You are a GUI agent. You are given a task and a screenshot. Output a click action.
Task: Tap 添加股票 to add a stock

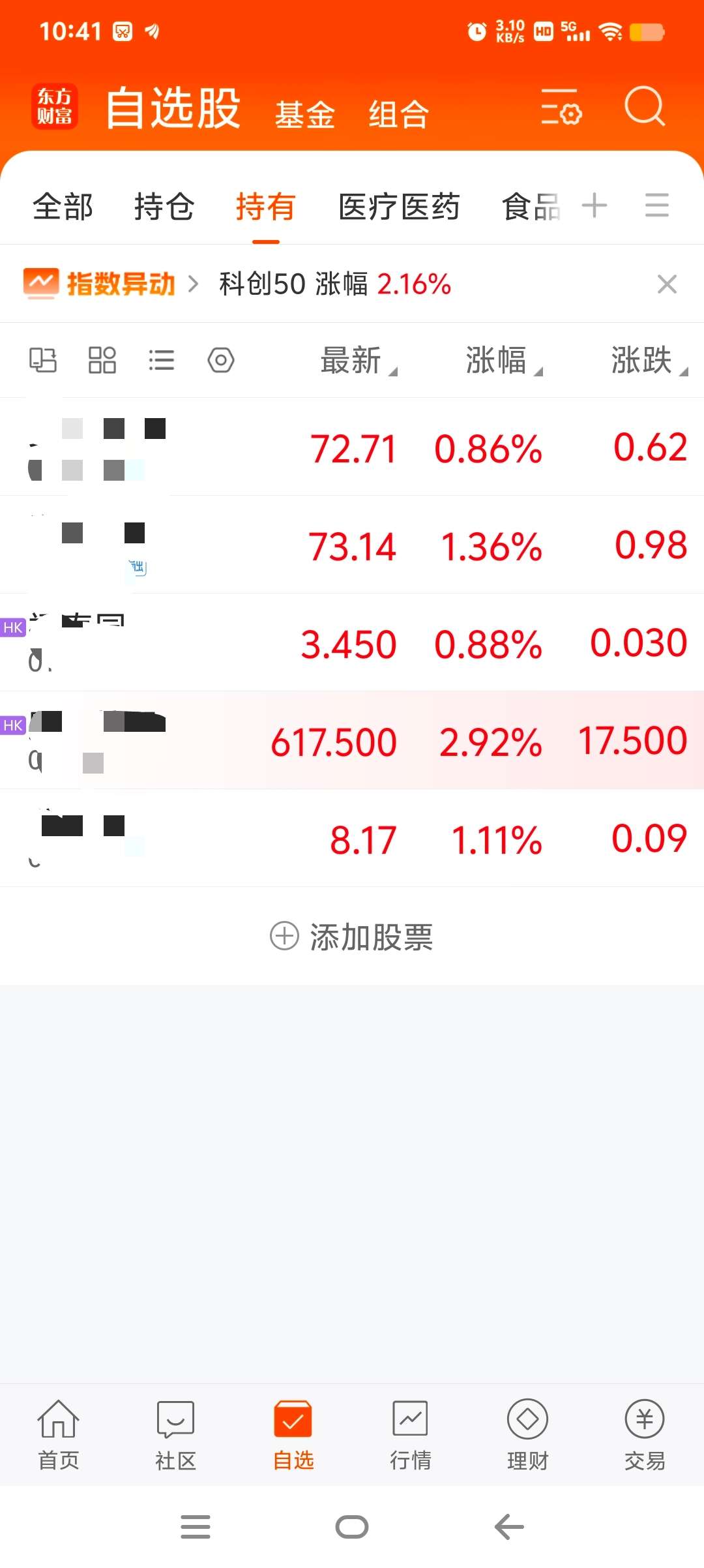(352, 937)
